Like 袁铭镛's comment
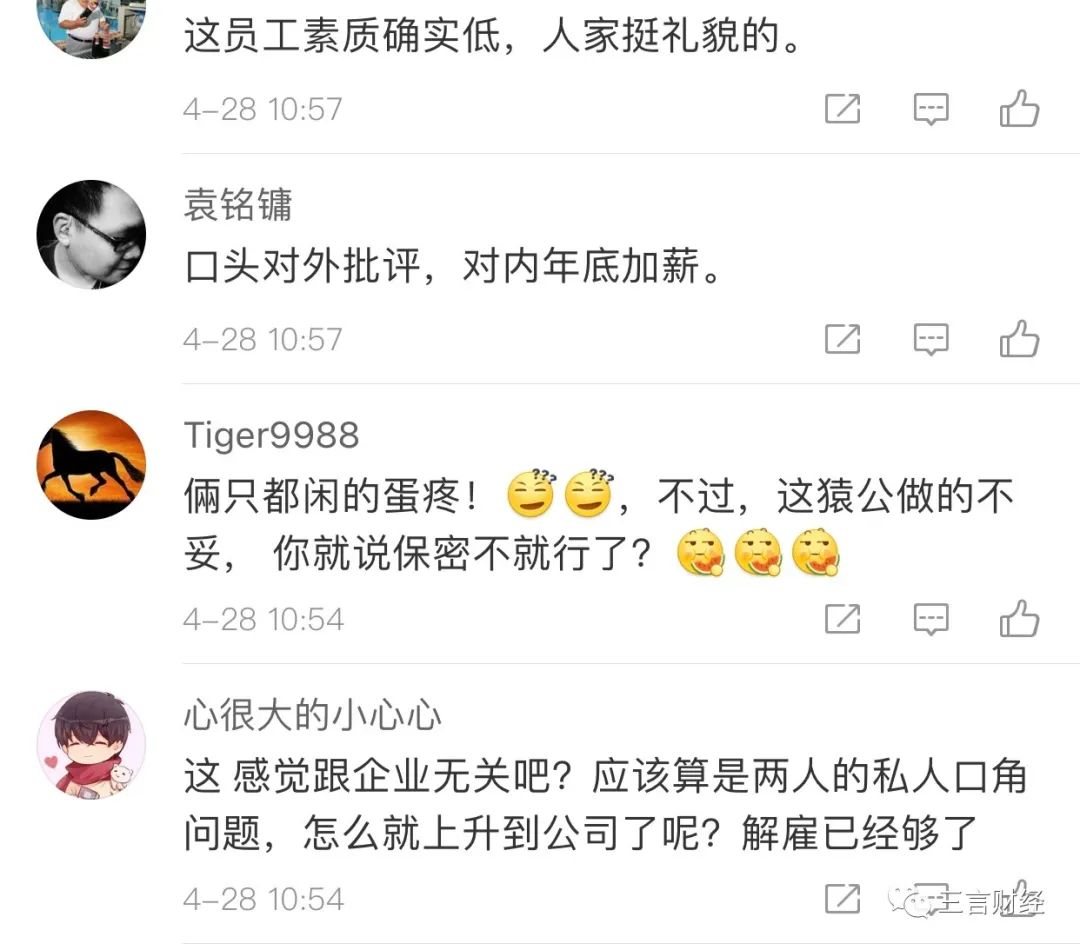Screen dimensions: 1080x950 click(x=1019, y=339)
